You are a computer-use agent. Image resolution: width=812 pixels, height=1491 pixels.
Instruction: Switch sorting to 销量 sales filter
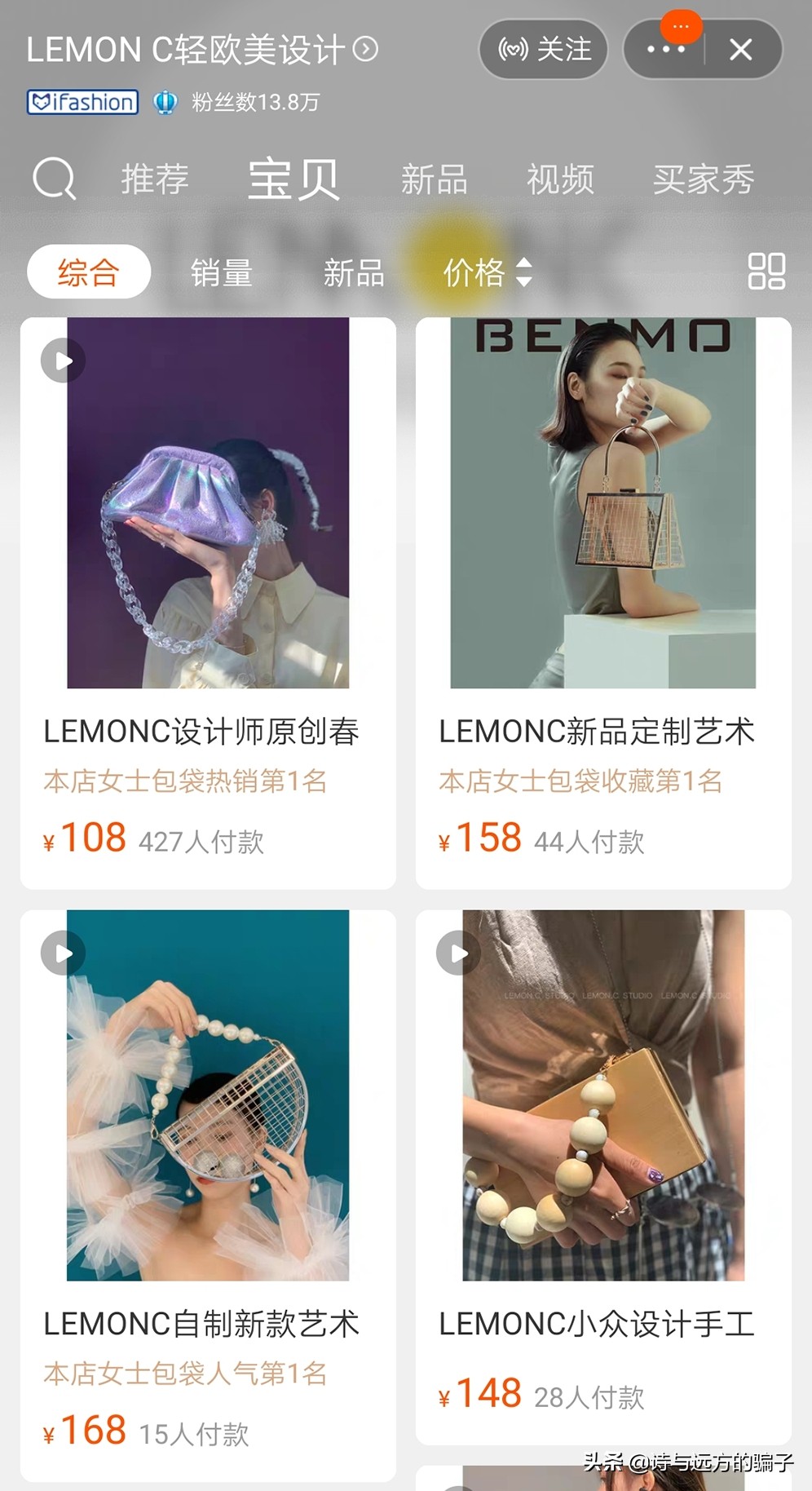click(221, 272)
